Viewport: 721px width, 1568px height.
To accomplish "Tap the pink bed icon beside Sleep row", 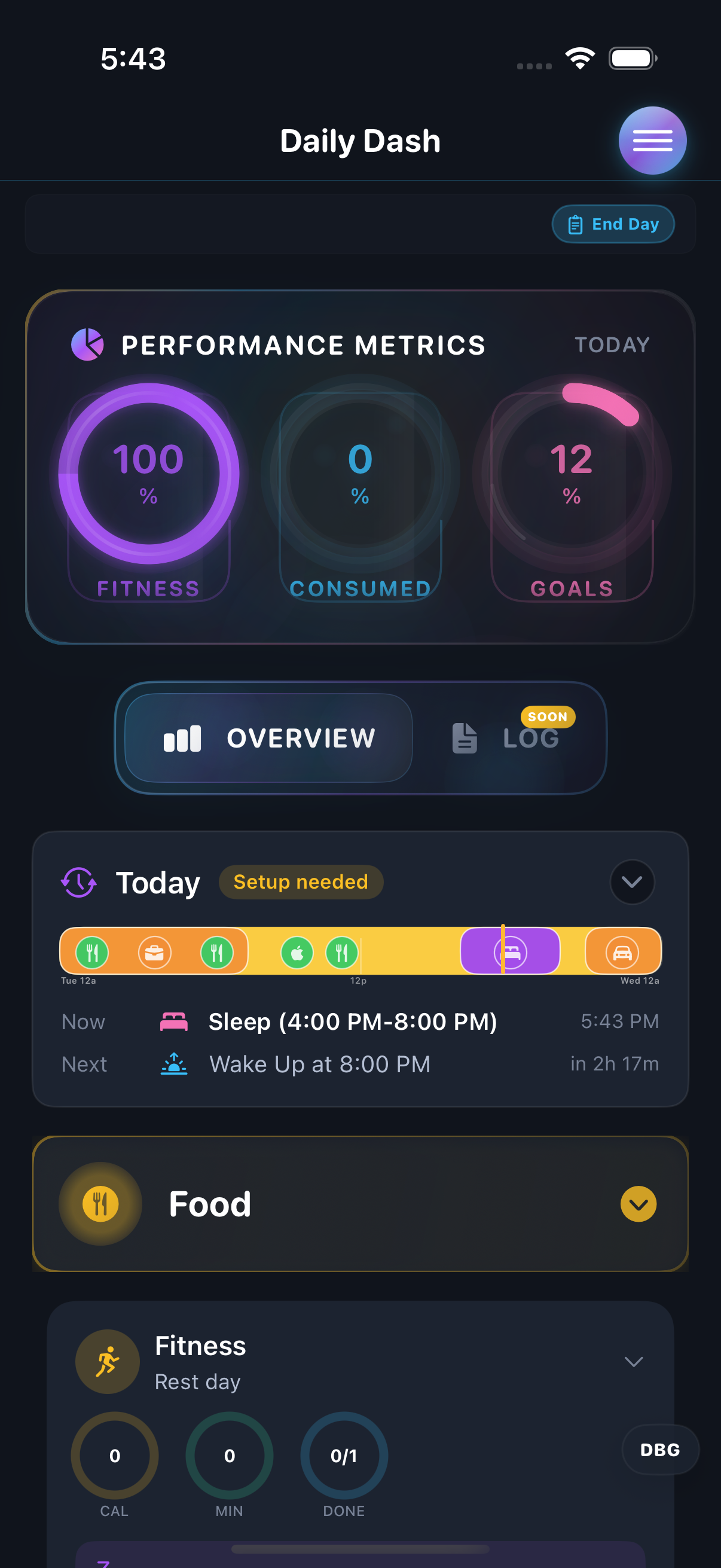I will point(175,1021).
